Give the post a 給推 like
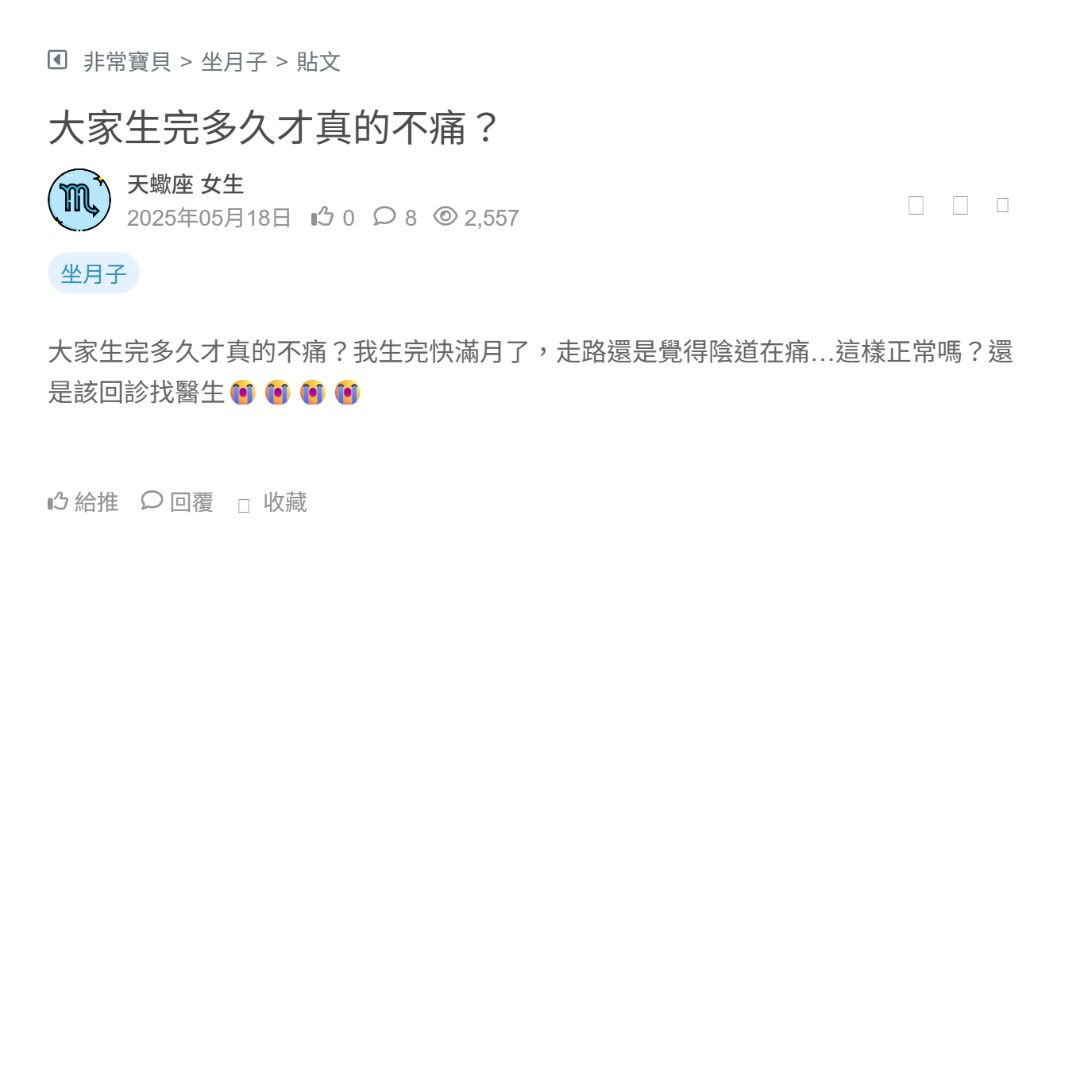The image size is (1080, 1080). pos(83,502)
